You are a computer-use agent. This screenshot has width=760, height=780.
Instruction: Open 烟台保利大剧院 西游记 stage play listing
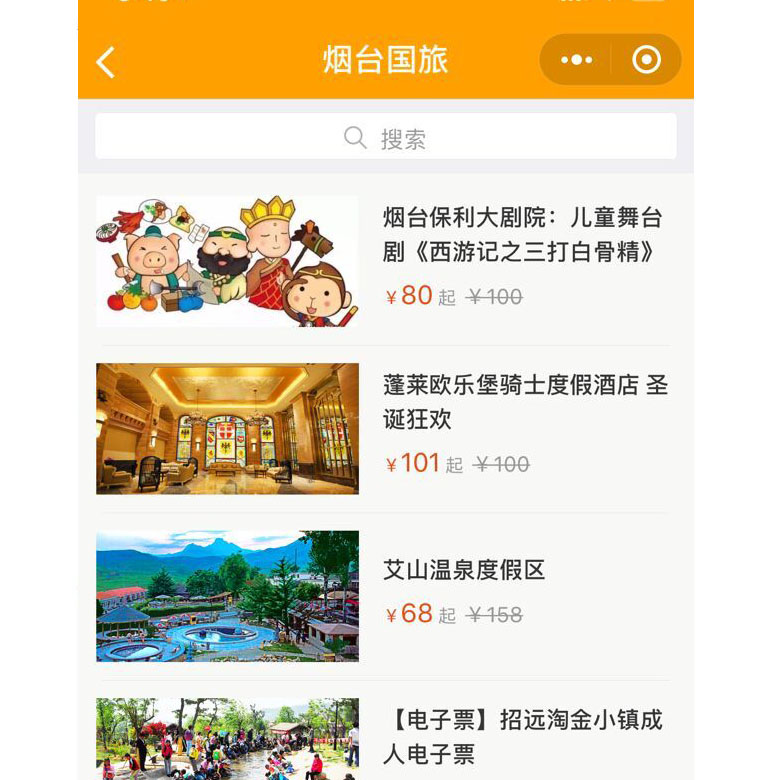[x=522, y=235]
